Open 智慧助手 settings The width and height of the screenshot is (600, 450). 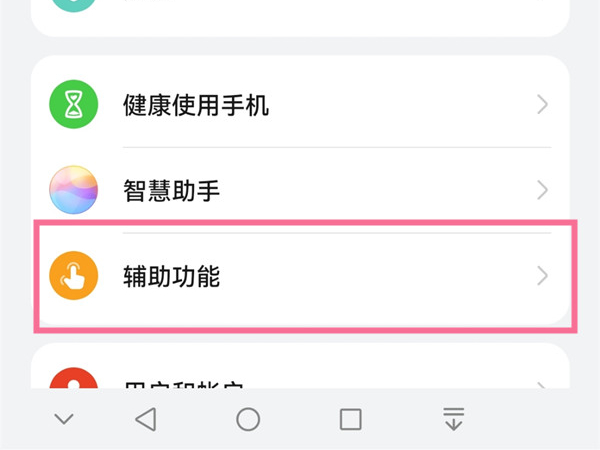pos(300,189)
